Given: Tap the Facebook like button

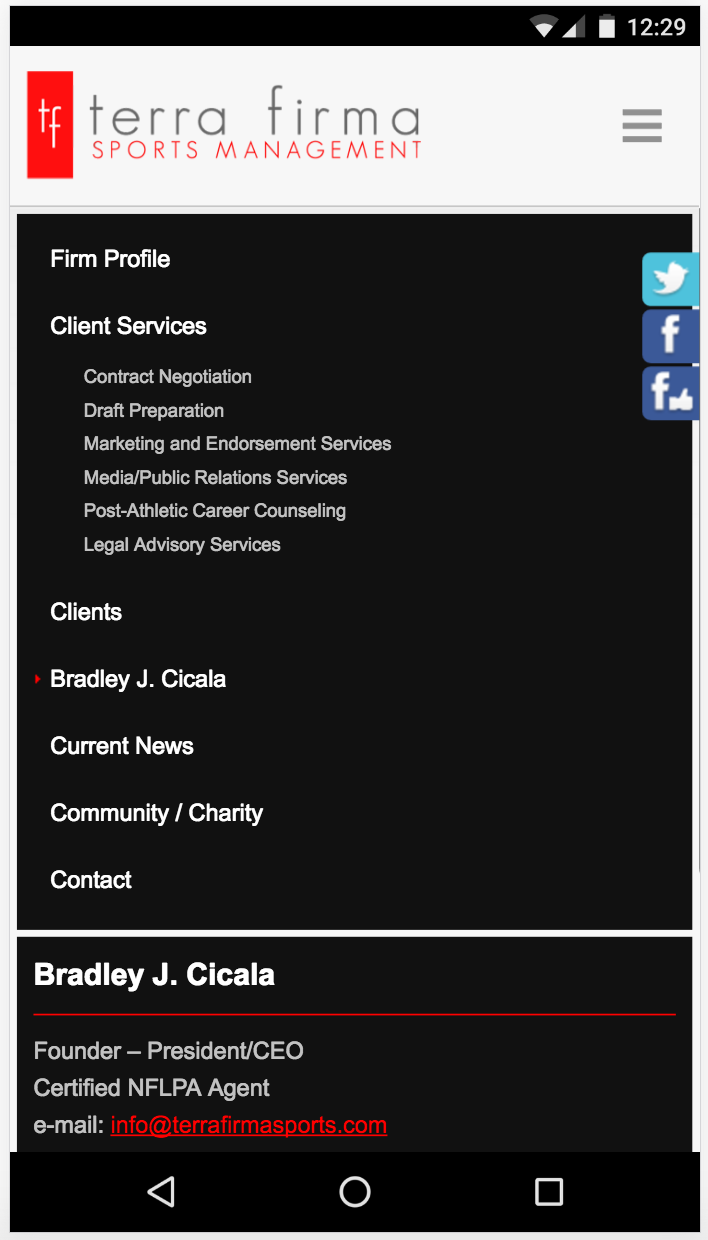Looking at the screenshot, I should click(670, 393).
